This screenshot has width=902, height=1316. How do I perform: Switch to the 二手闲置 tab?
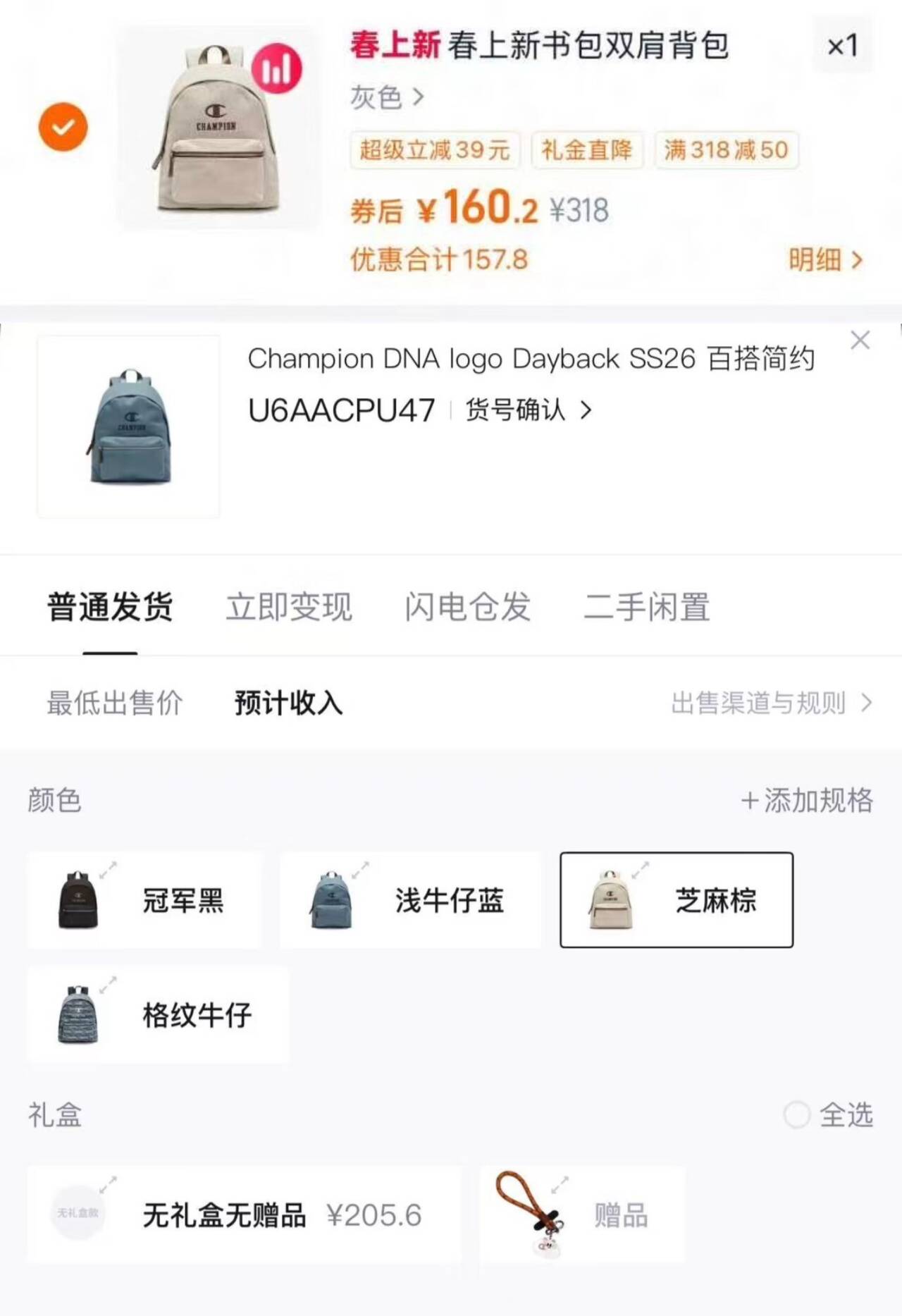coord(647,607)
